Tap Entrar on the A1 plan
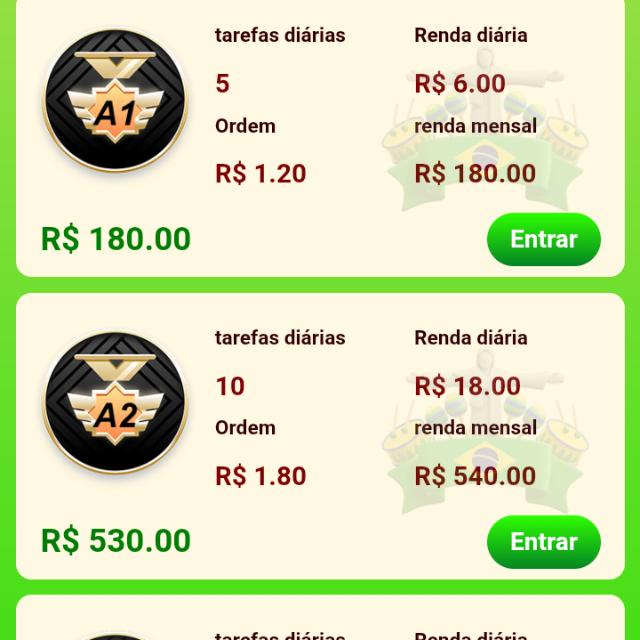The image size is (640, 640). tap(543, 240)
